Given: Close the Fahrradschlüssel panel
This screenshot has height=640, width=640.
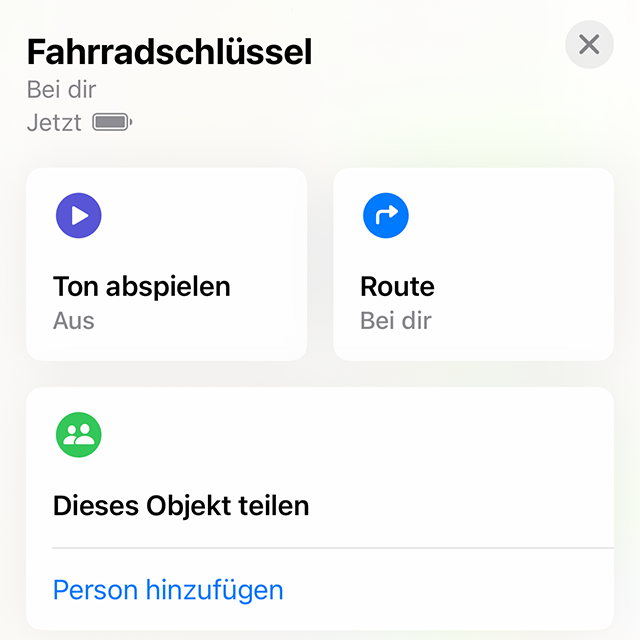Looking at the screenshot, I should click(589, 45).
